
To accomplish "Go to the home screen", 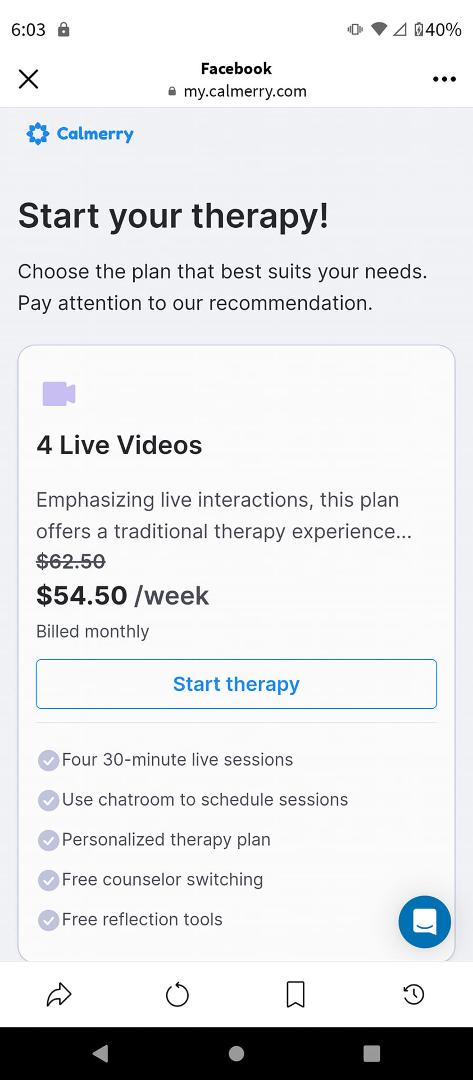I will (236, 1053).
